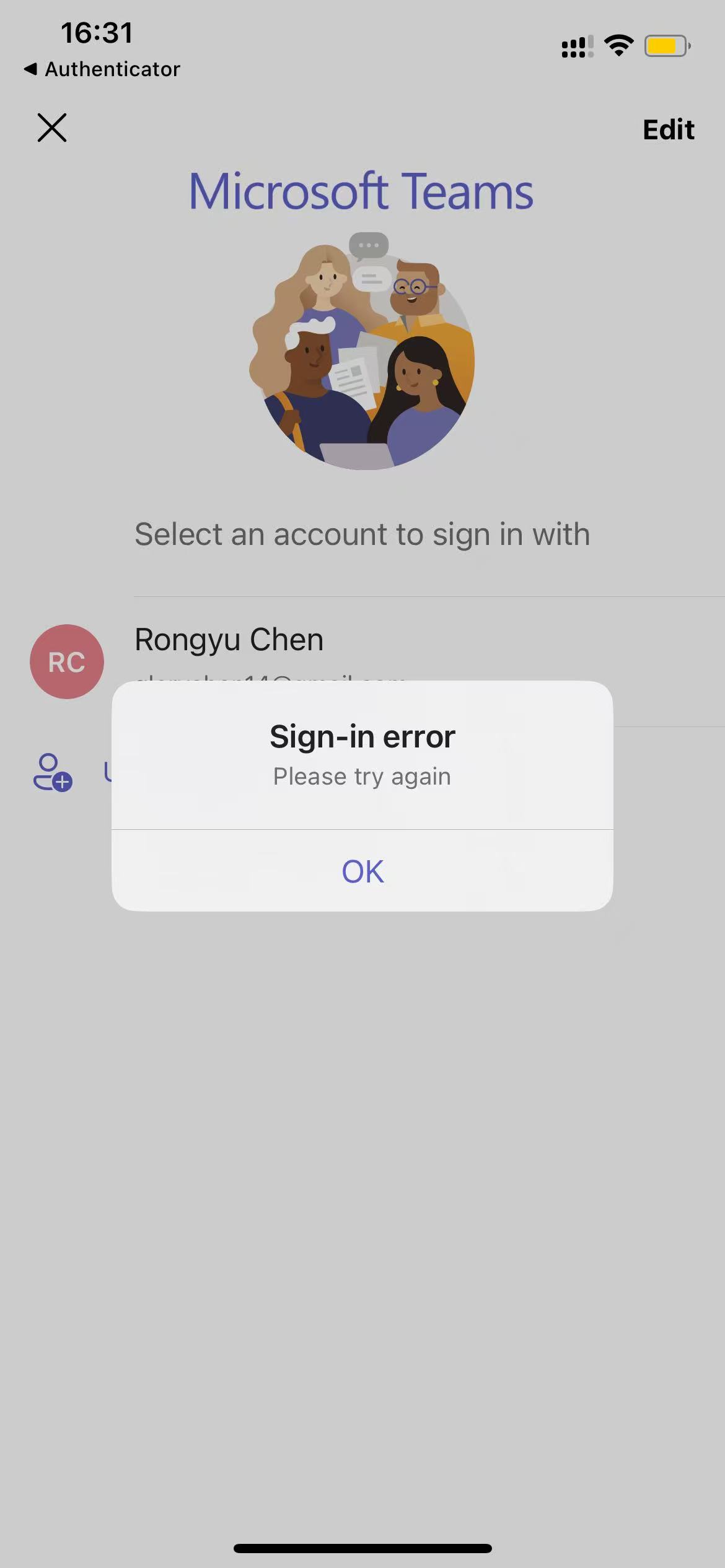725x1568 pixels.
Task: Tap the speech bubble in the Teams illustration
Action: [369, 245]
